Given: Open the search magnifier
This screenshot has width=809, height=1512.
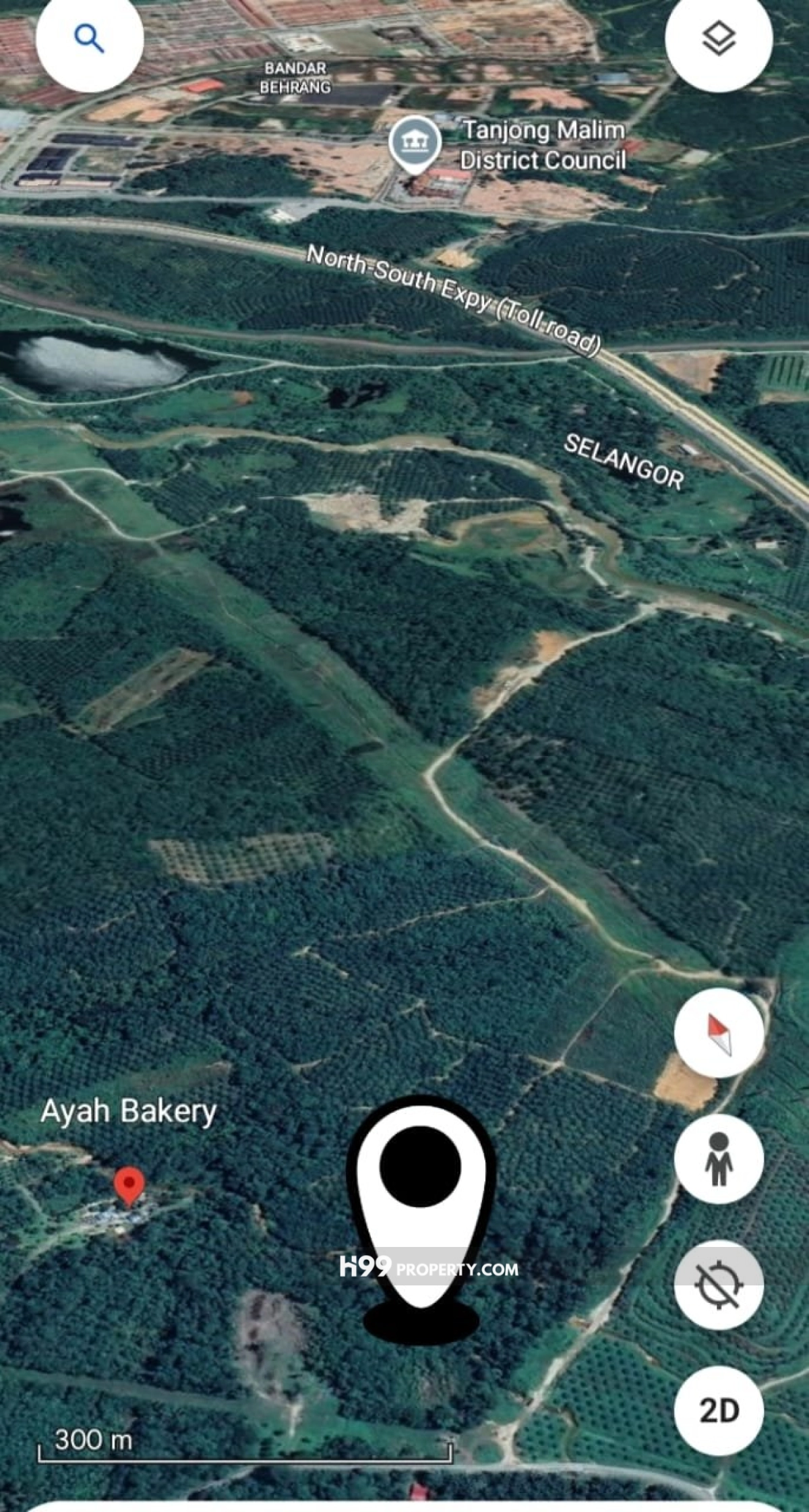Looking at the screenshot, I should [x=89, y=39].
